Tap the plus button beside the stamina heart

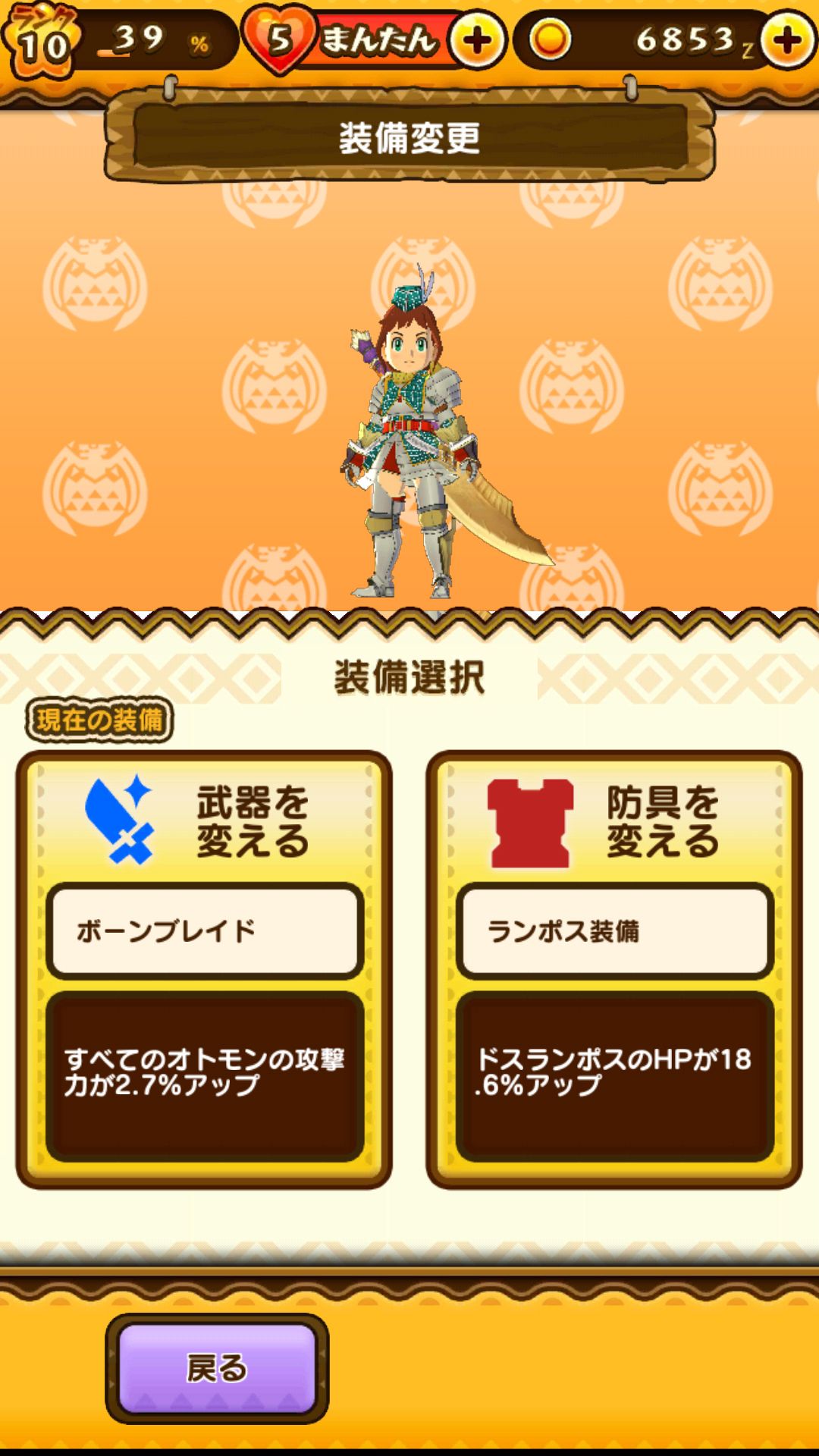point(478,40)
